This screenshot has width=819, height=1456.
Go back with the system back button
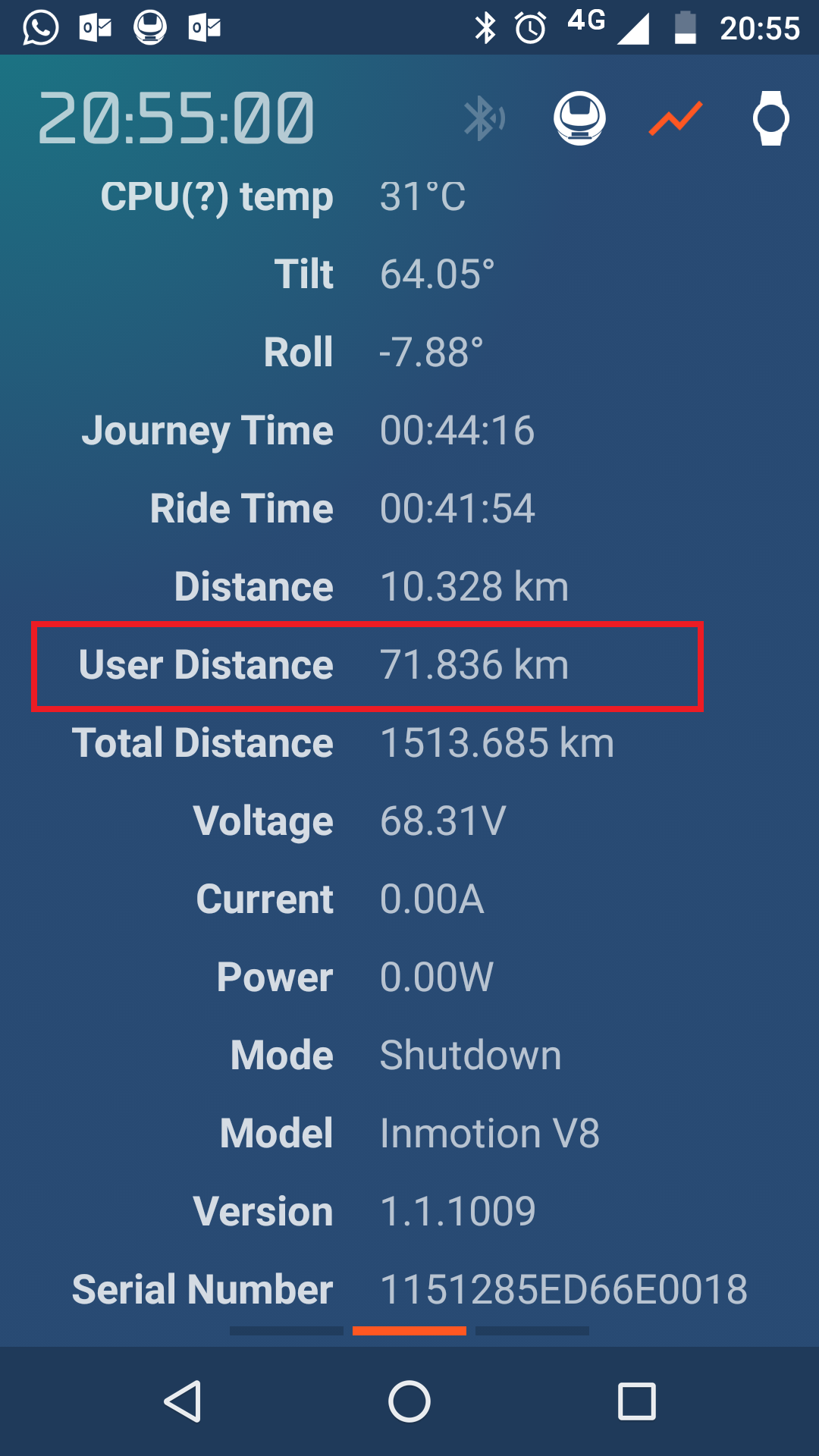[x=183, y=1401]
